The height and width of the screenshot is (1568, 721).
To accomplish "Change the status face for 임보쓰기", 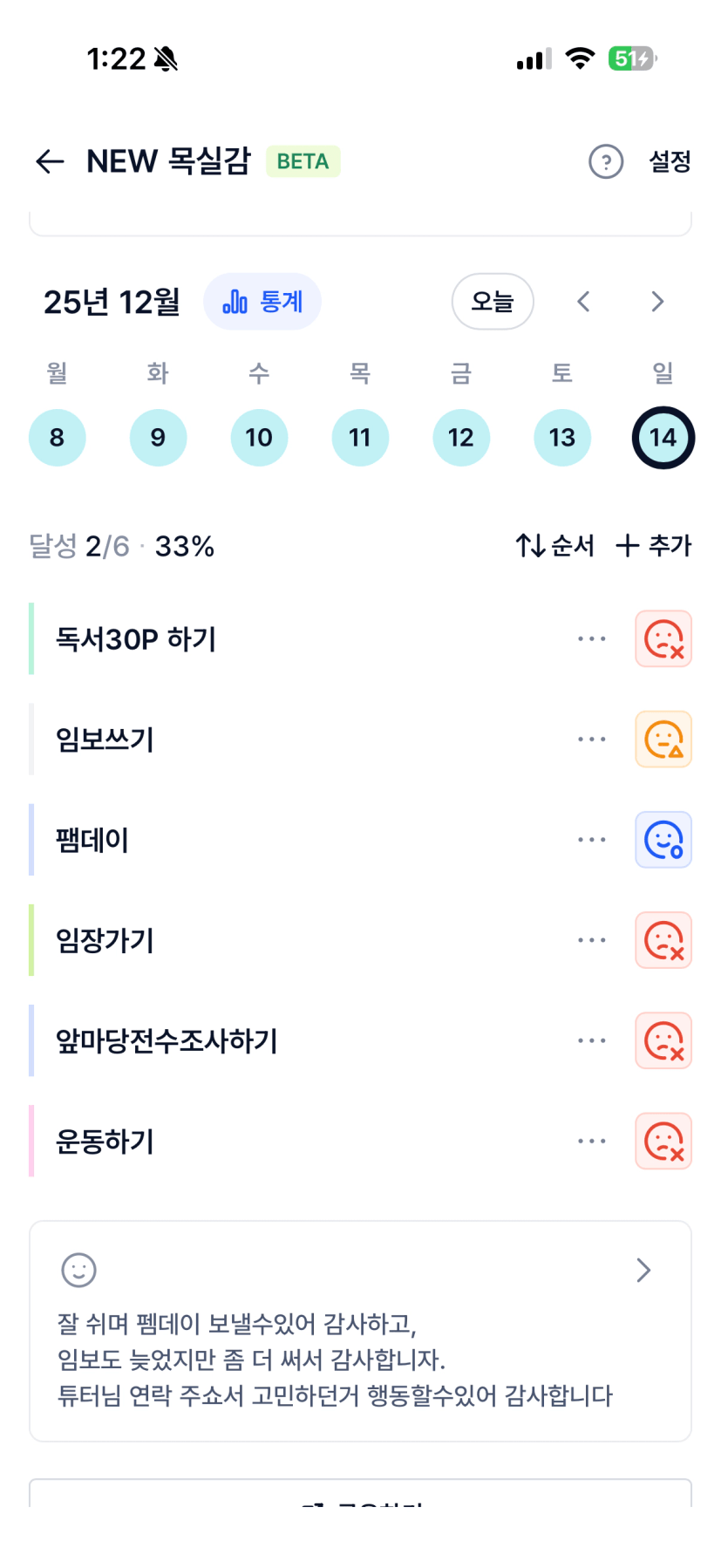I will [x=663, y=740].
